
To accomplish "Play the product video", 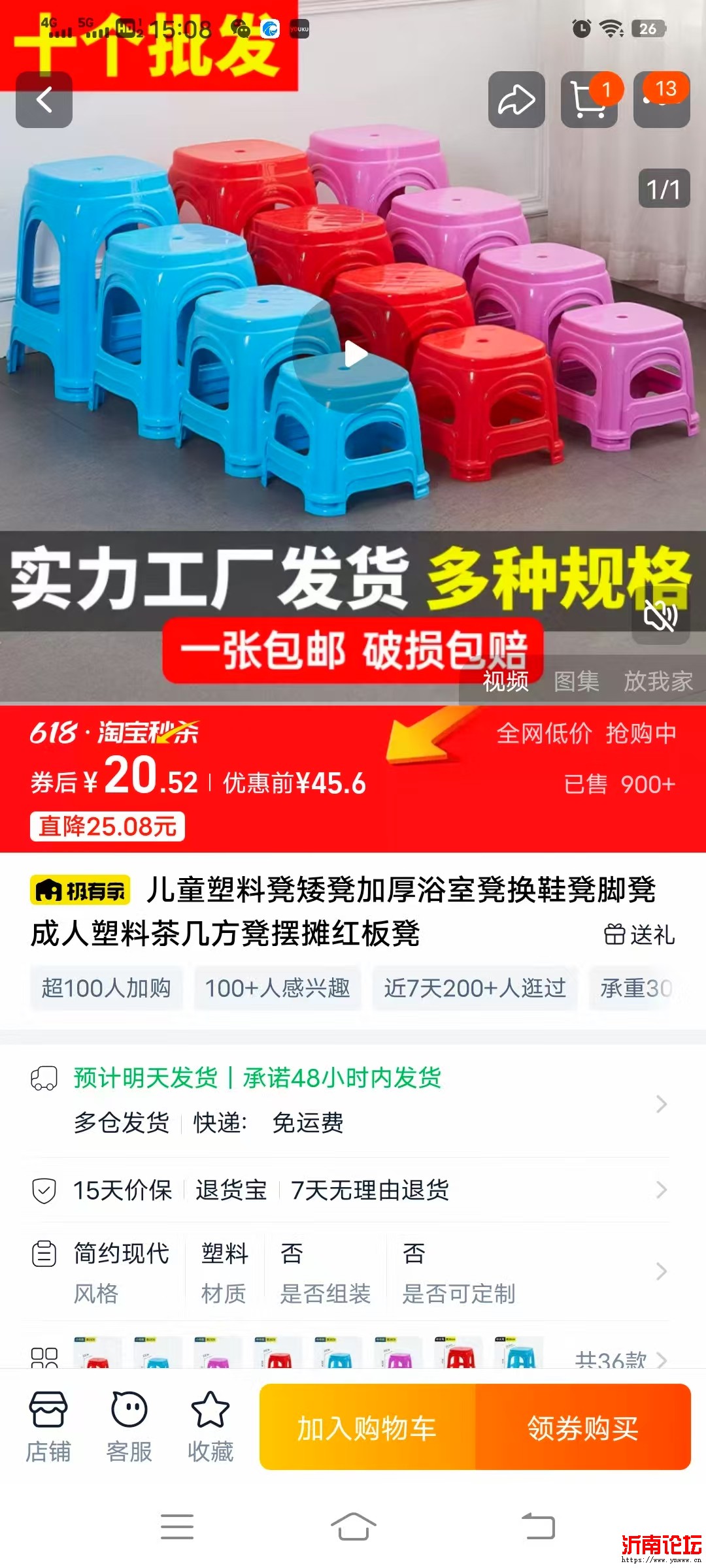I will click(x=354, y=355).
